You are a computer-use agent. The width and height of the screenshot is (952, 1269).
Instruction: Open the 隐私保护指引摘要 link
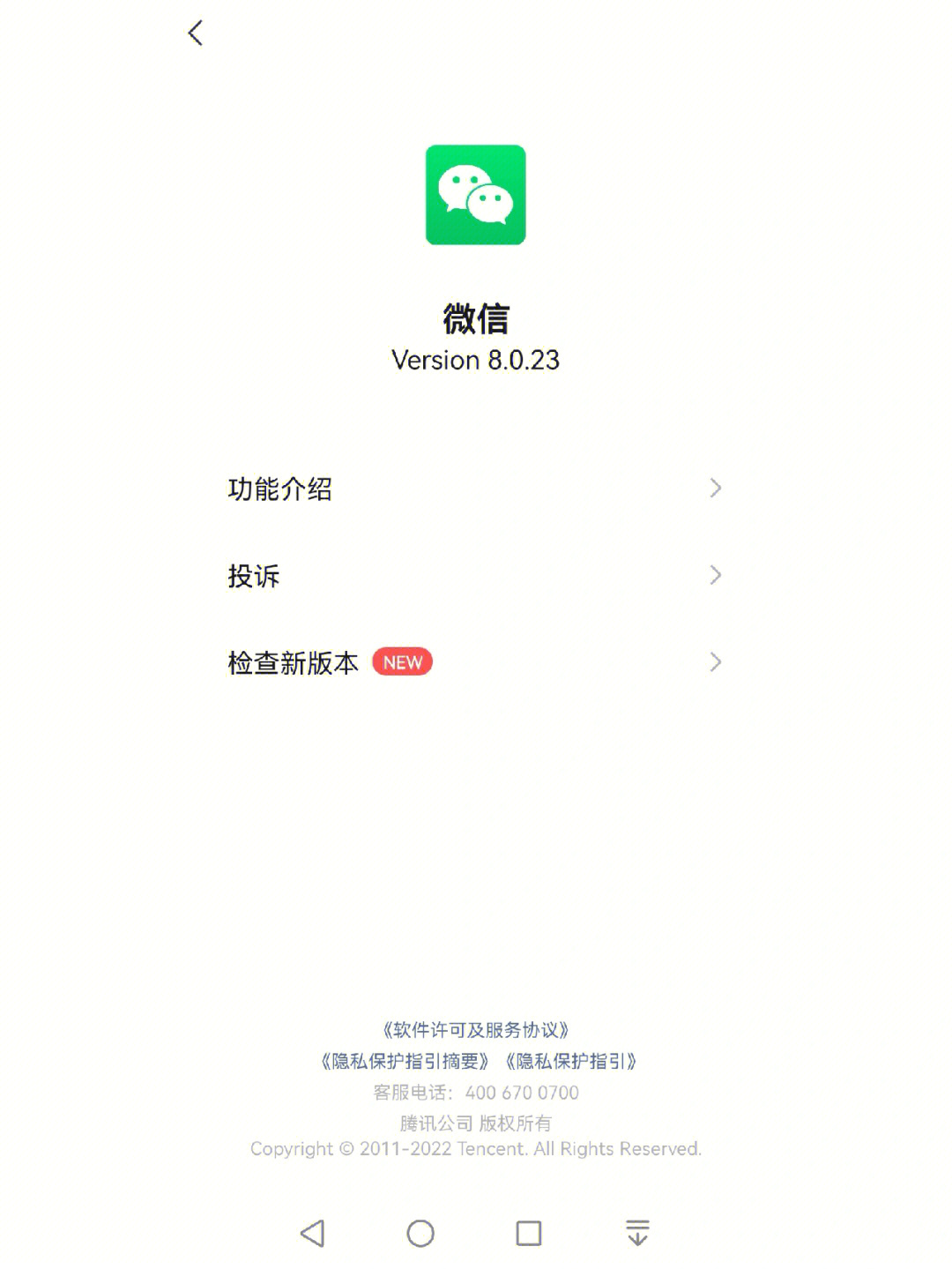pos(404,1061)
